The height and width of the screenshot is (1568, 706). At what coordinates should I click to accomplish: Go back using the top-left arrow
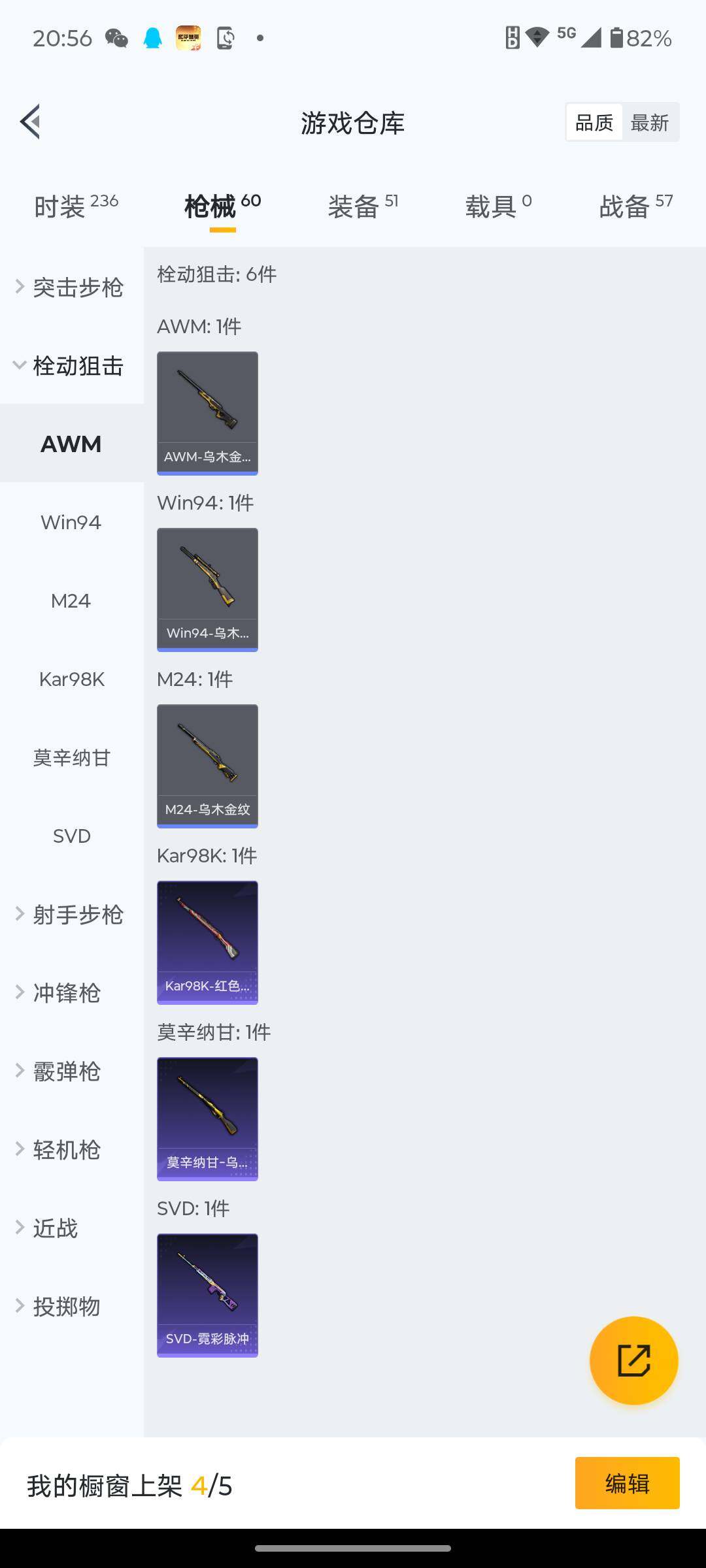[31, 122]
